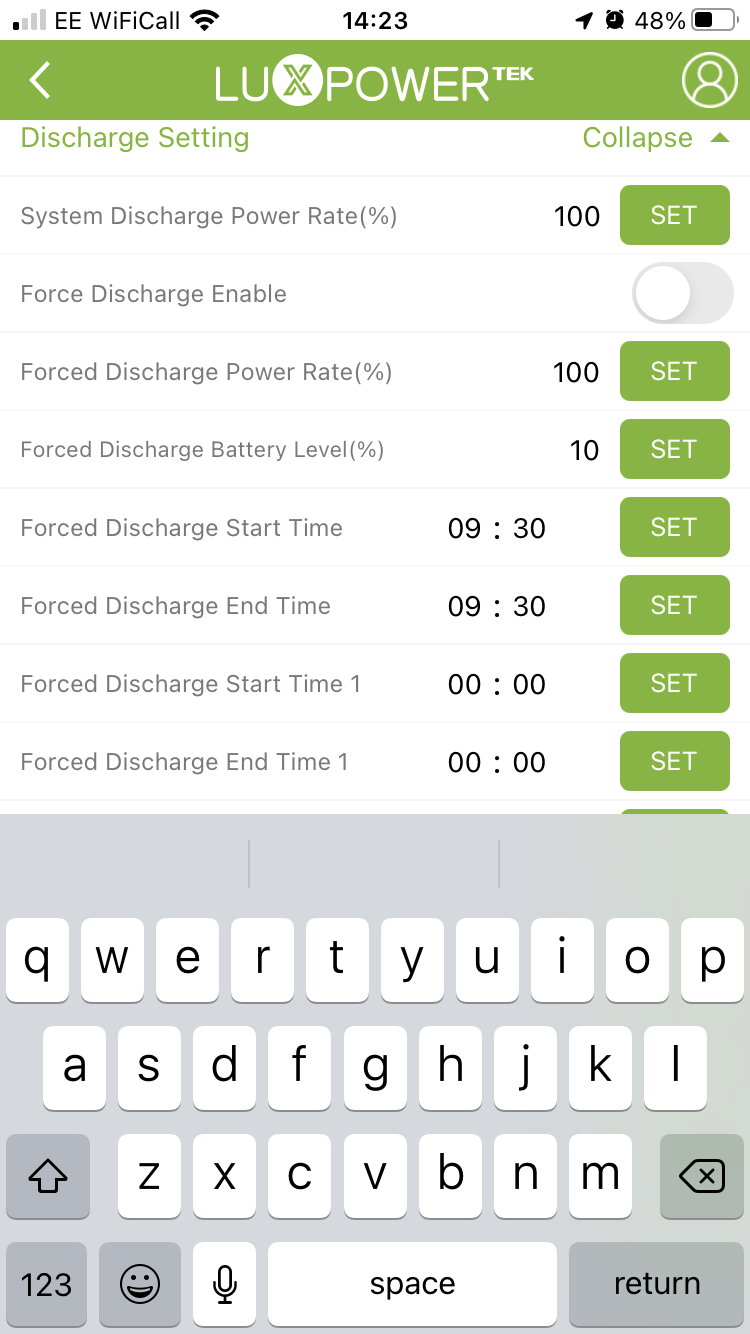This screenshot has height=1334, width=750.
Task: Open the user profile icon
Action: click(x=709, y=80)
